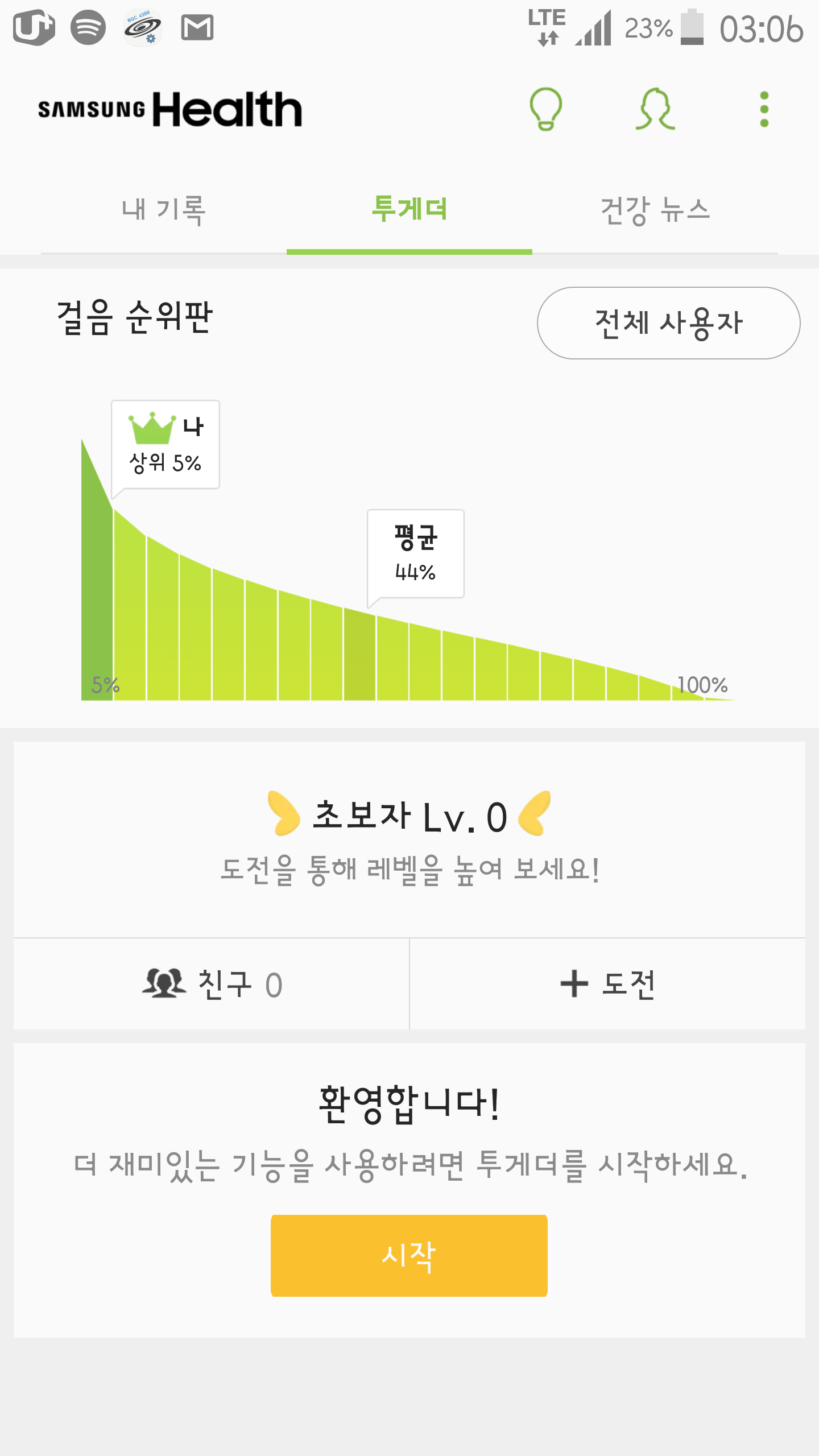The width and height of the screenshot is (819, 1456).
Task: Open the 친구 0 friends list
Action: click(212, 984)
